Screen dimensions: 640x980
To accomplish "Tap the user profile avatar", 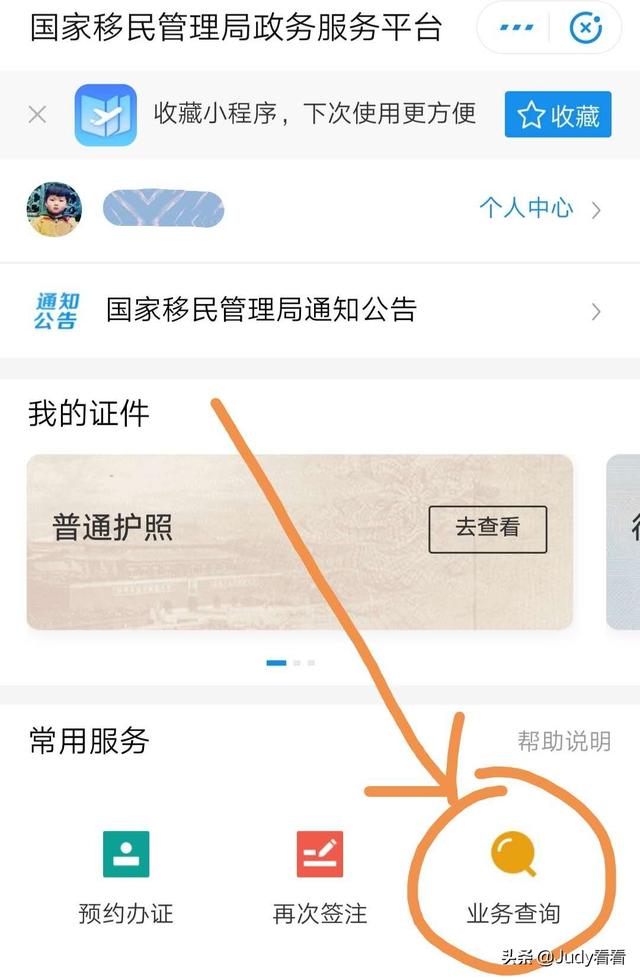I will [x=54, y=209].
